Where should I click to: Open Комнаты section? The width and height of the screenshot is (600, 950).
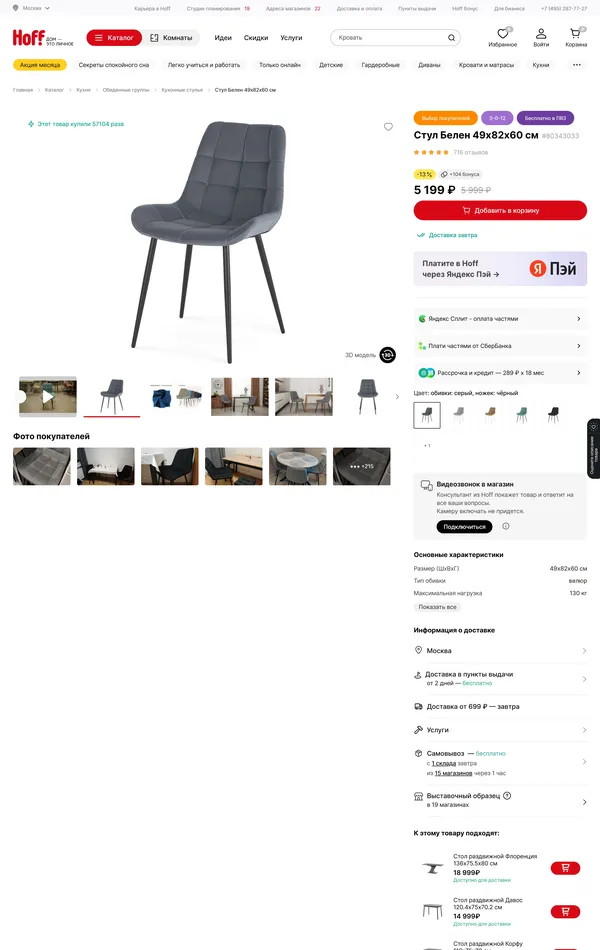pos(170,38)
